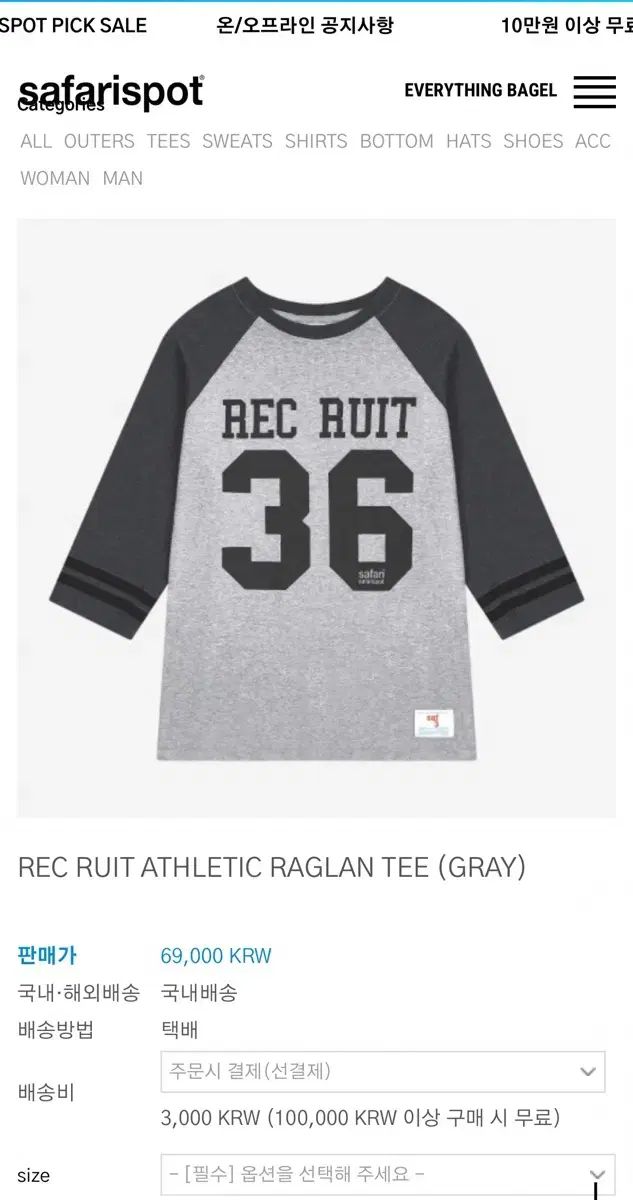This screenshot has width=633, height=1200.
Task: Browse the SHOES category
Action: point(533,141)
